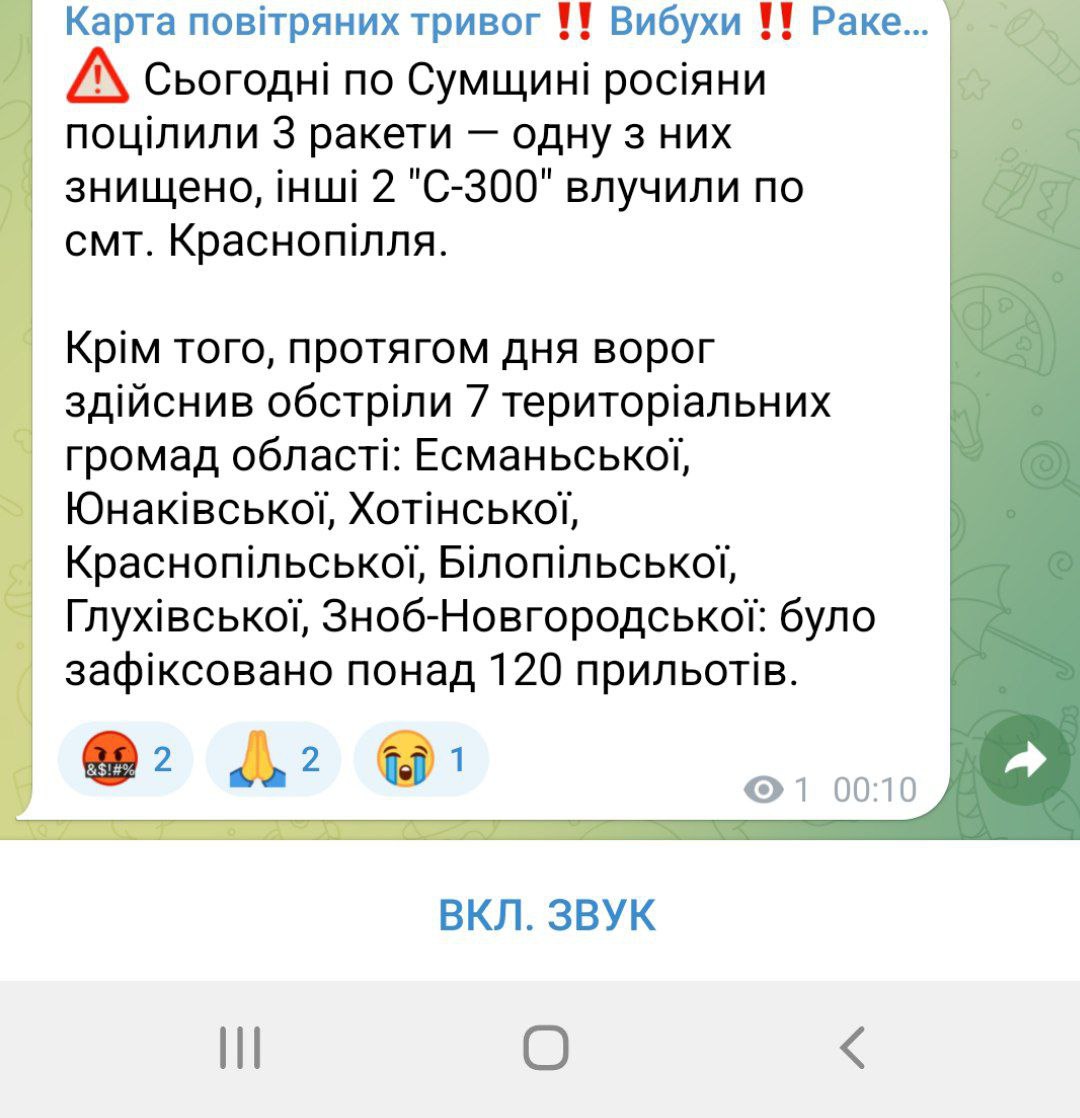Forward this post with the share arrow
The height and width of the screenshot is (1118, 1080).
[x=1024, y=762]
